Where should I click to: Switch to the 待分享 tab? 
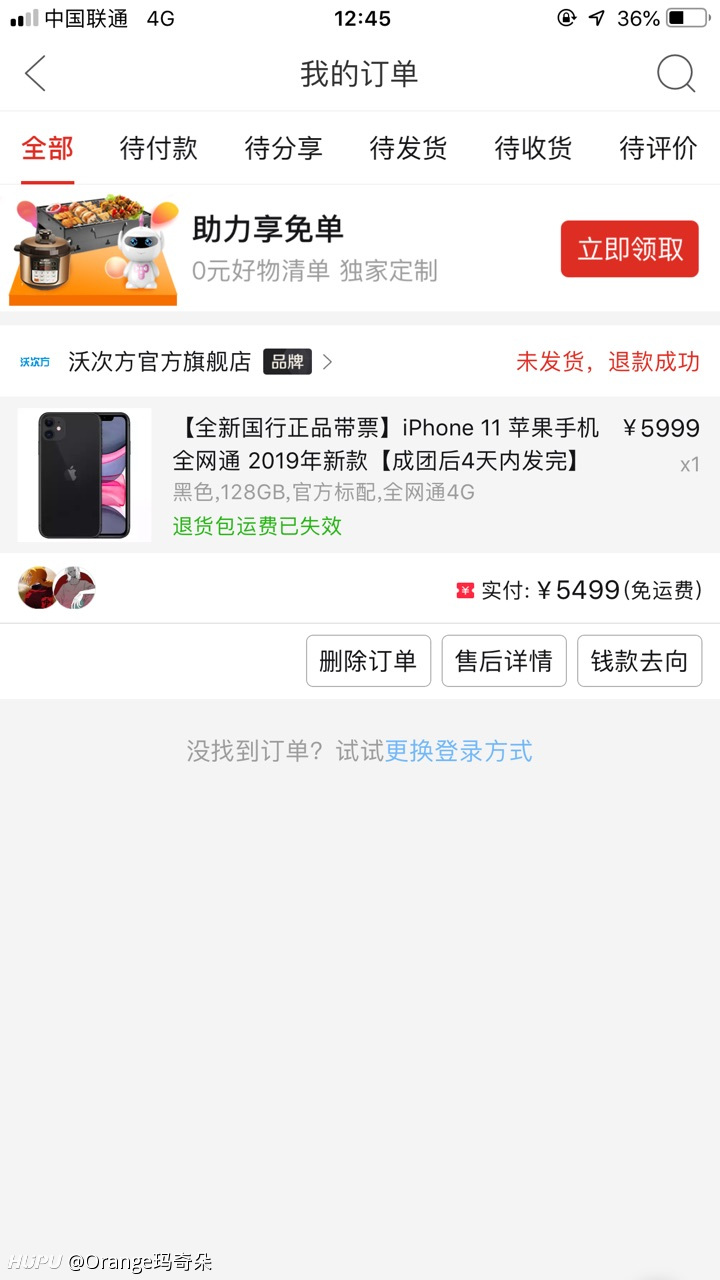284,149
